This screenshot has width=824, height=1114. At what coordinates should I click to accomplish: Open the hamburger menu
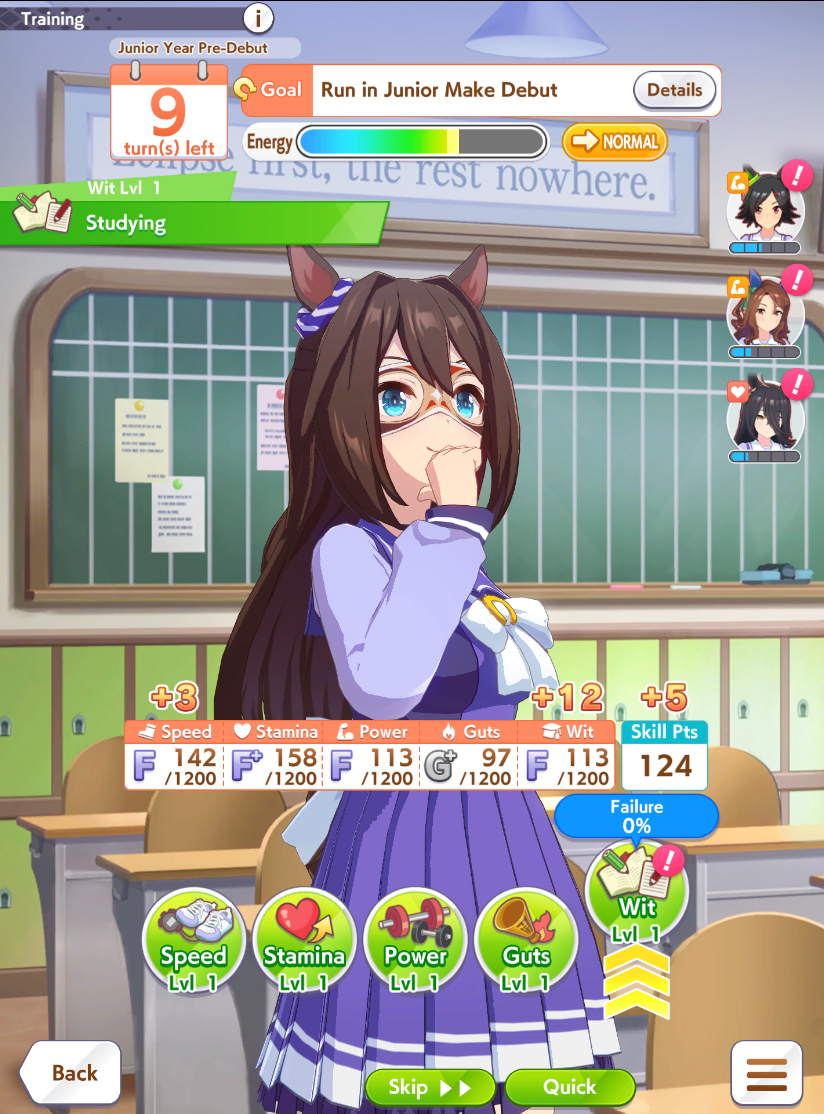(x=766, y=1074)
